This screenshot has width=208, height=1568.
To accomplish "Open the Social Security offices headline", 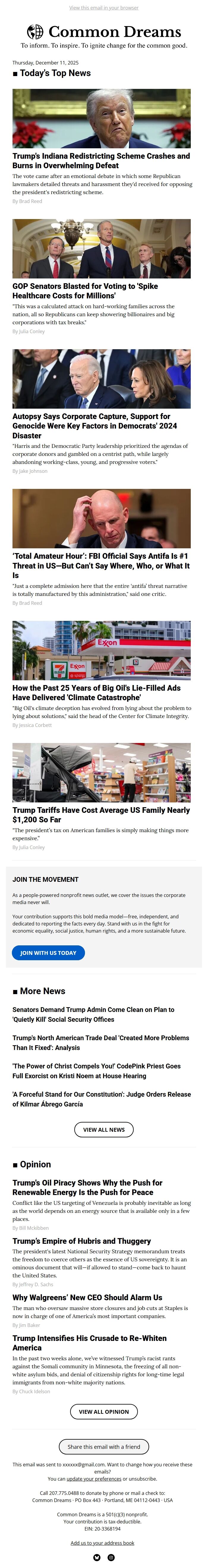I will tap(93, 1014).
